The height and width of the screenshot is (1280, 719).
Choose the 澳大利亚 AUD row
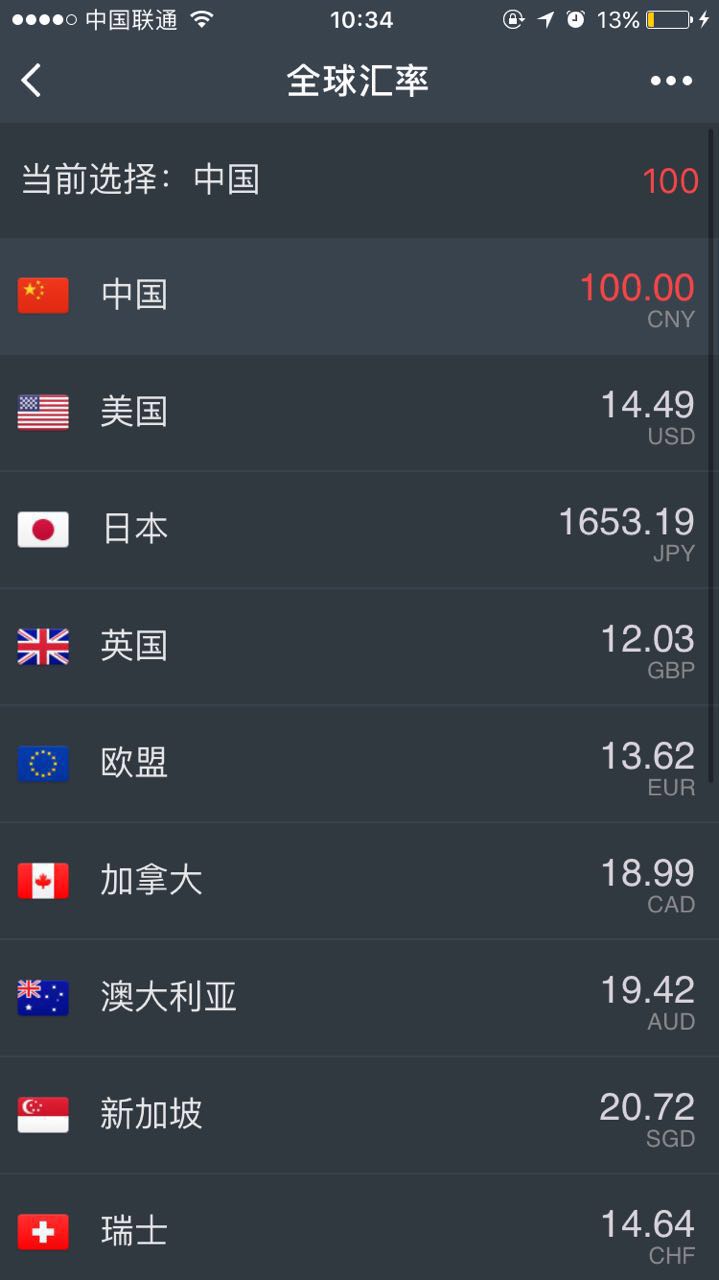(359, 998)
